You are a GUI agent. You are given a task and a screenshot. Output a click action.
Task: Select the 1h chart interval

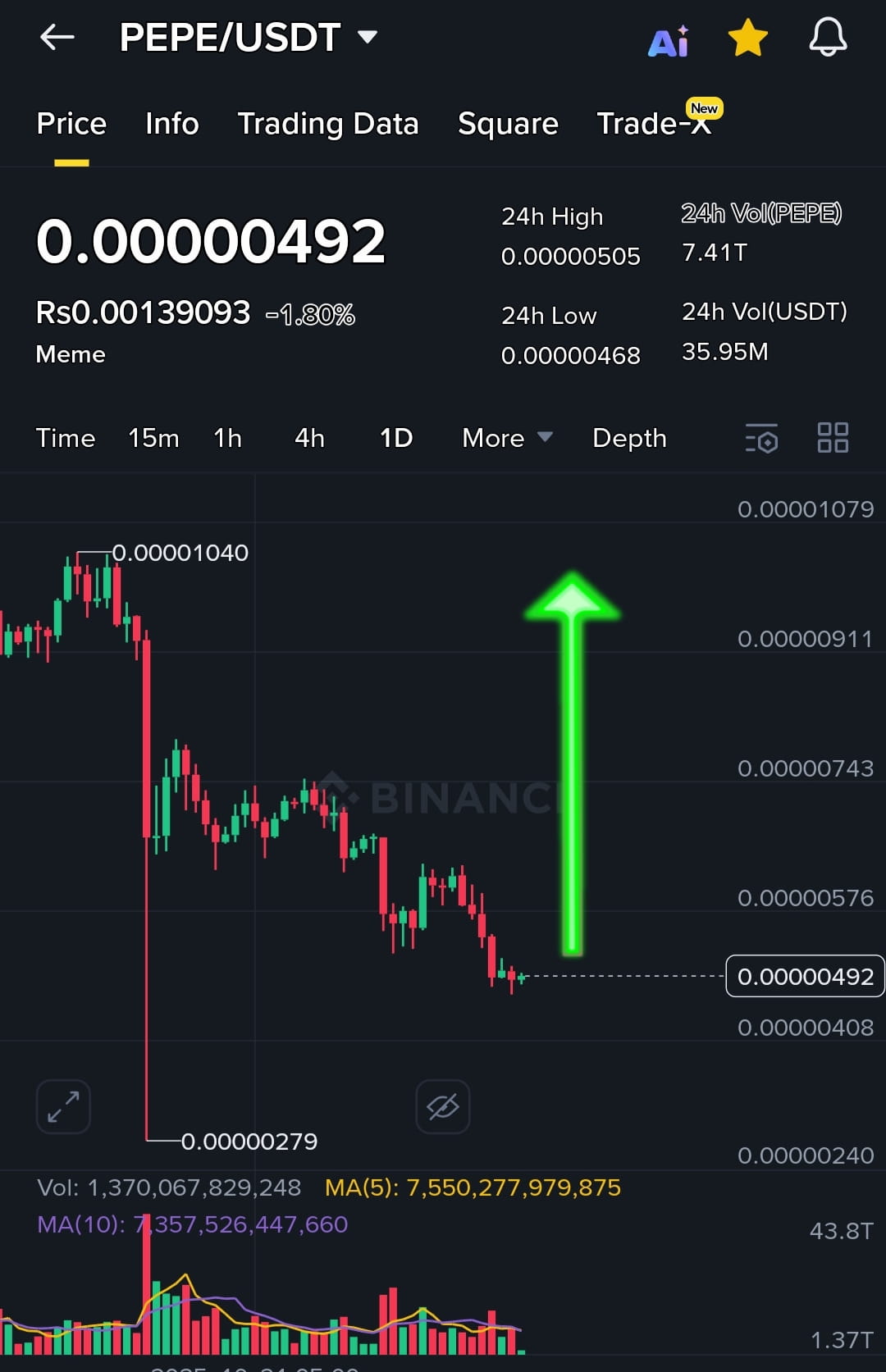228,438
